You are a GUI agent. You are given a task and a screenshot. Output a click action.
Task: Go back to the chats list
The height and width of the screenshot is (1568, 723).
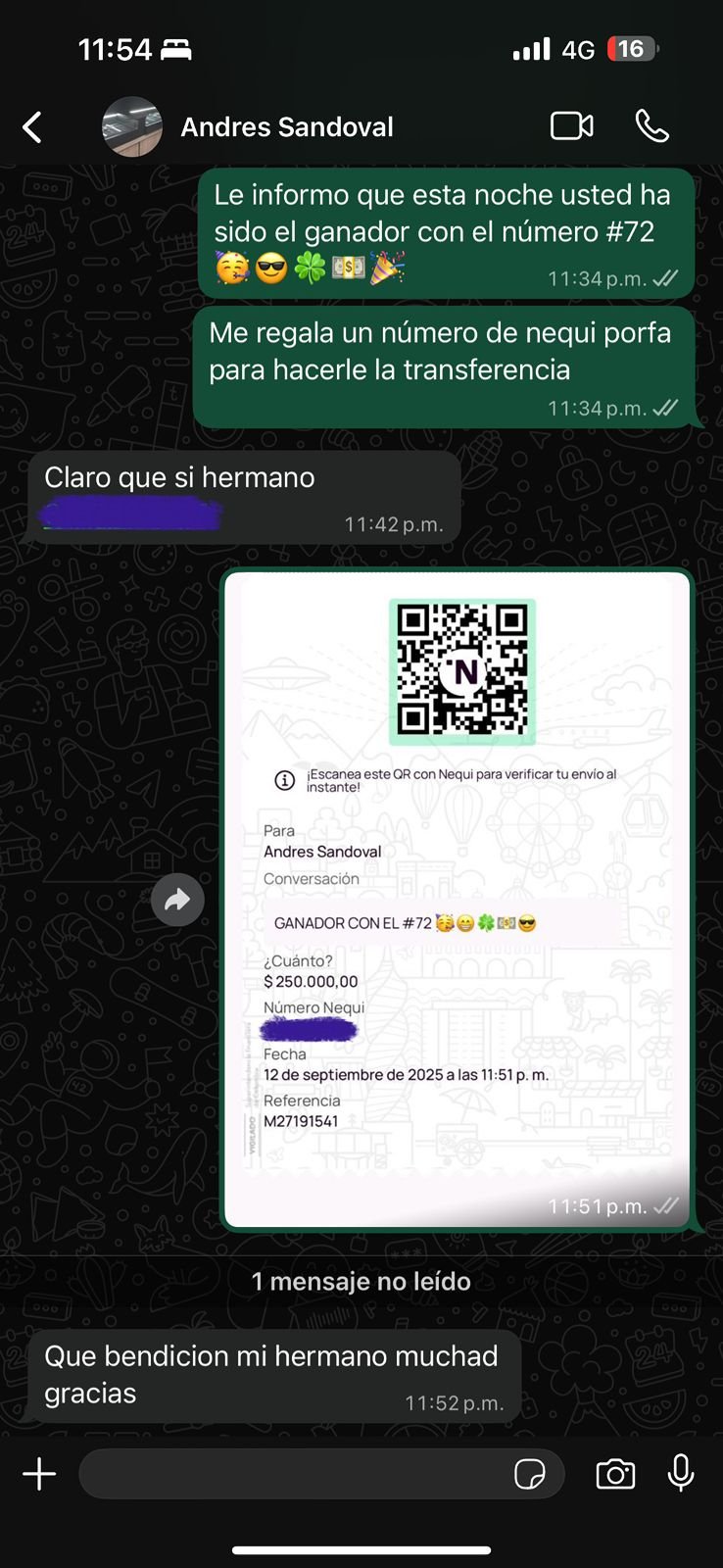(x=33, y=127)
